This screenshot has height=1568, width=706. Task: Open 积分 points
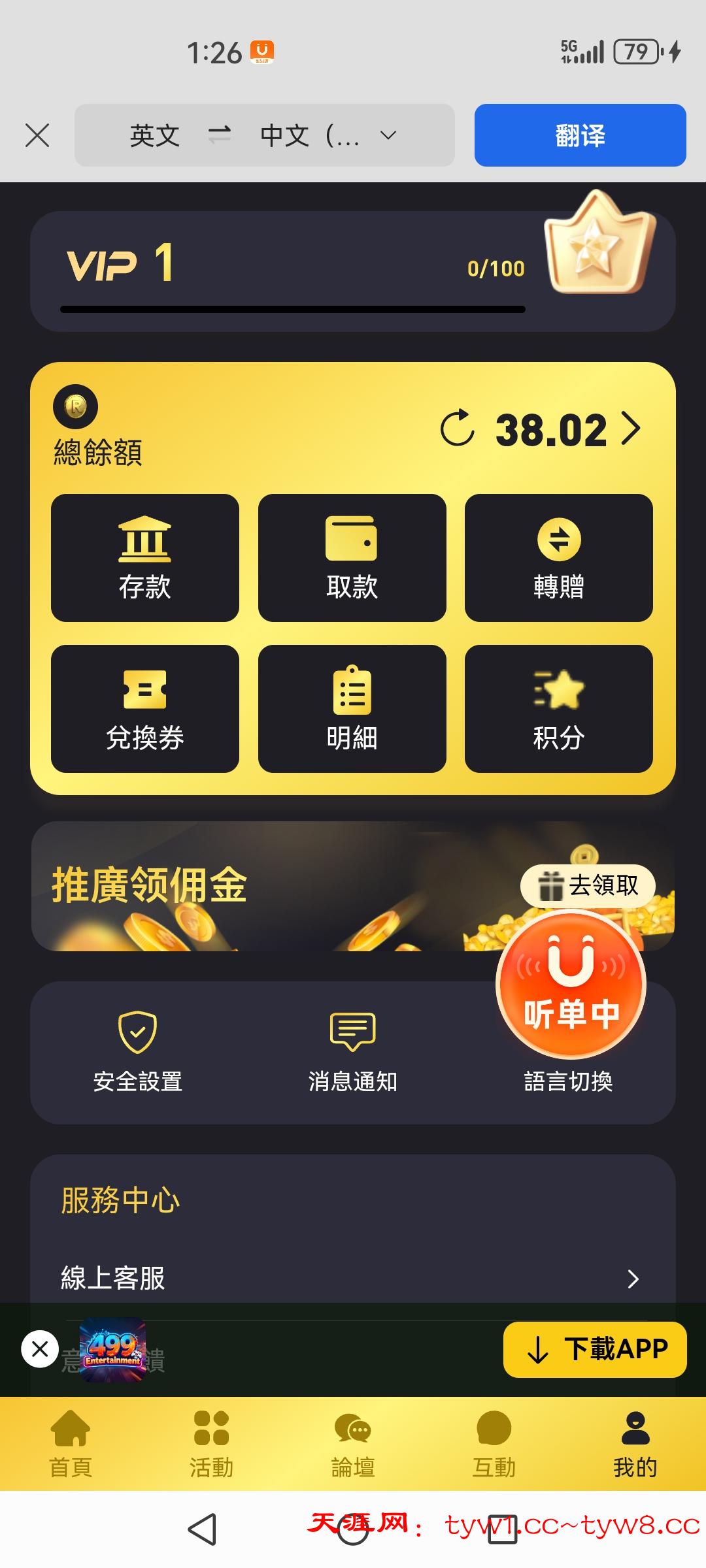[x=558, y=708]
